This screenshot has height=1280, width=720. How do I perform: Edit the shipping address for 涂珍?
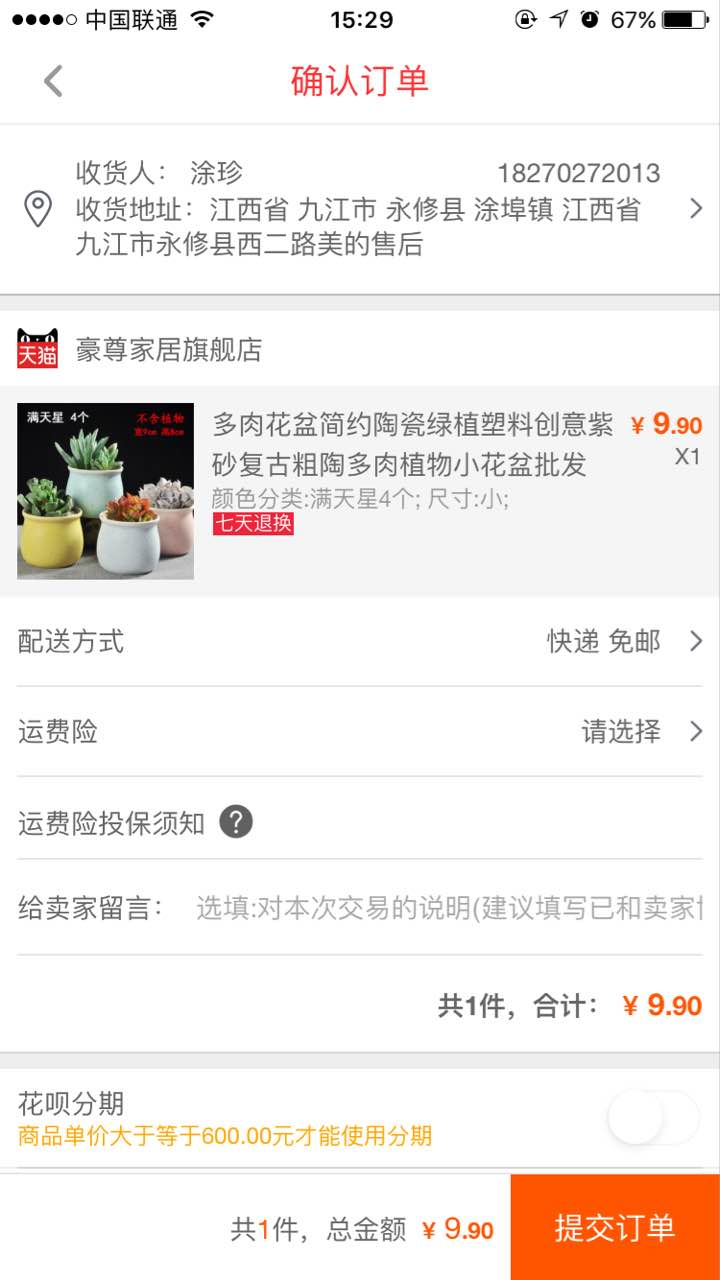click(x=360, y=208)
